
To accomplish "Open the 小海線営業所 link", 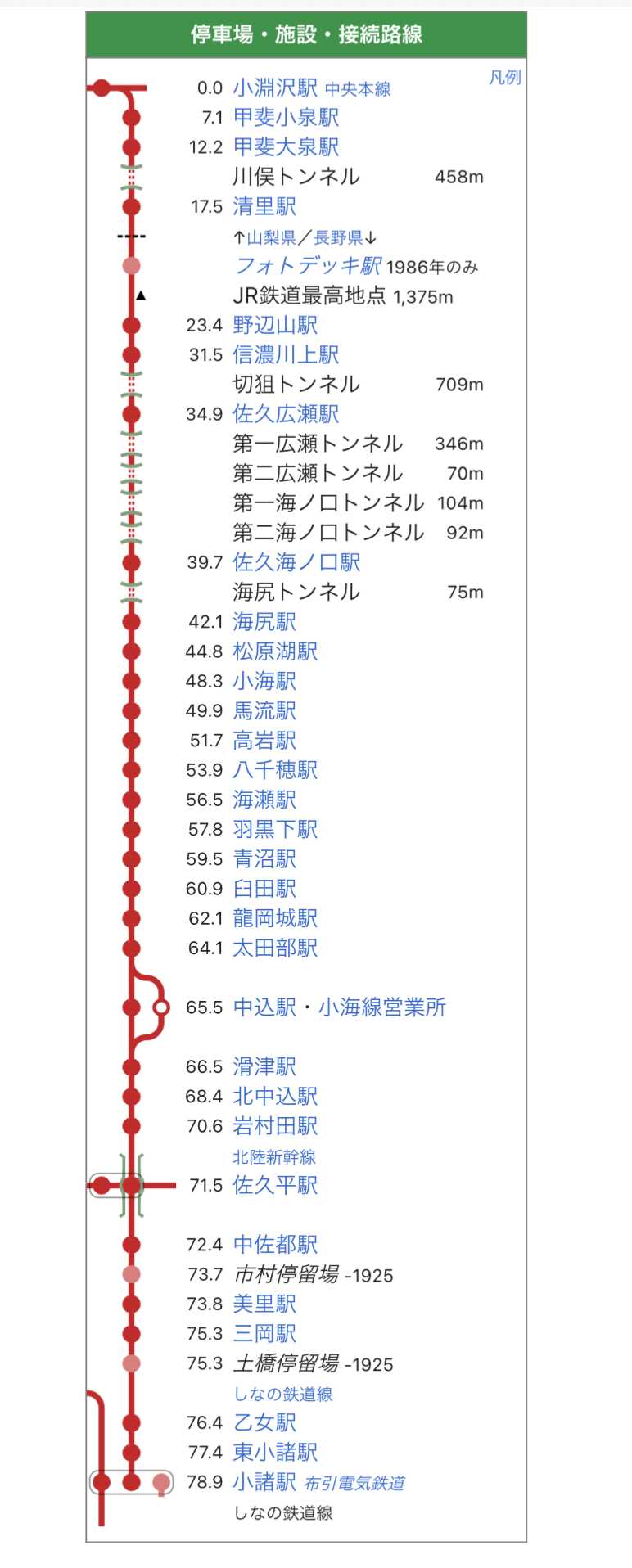I will point(381,1007).
